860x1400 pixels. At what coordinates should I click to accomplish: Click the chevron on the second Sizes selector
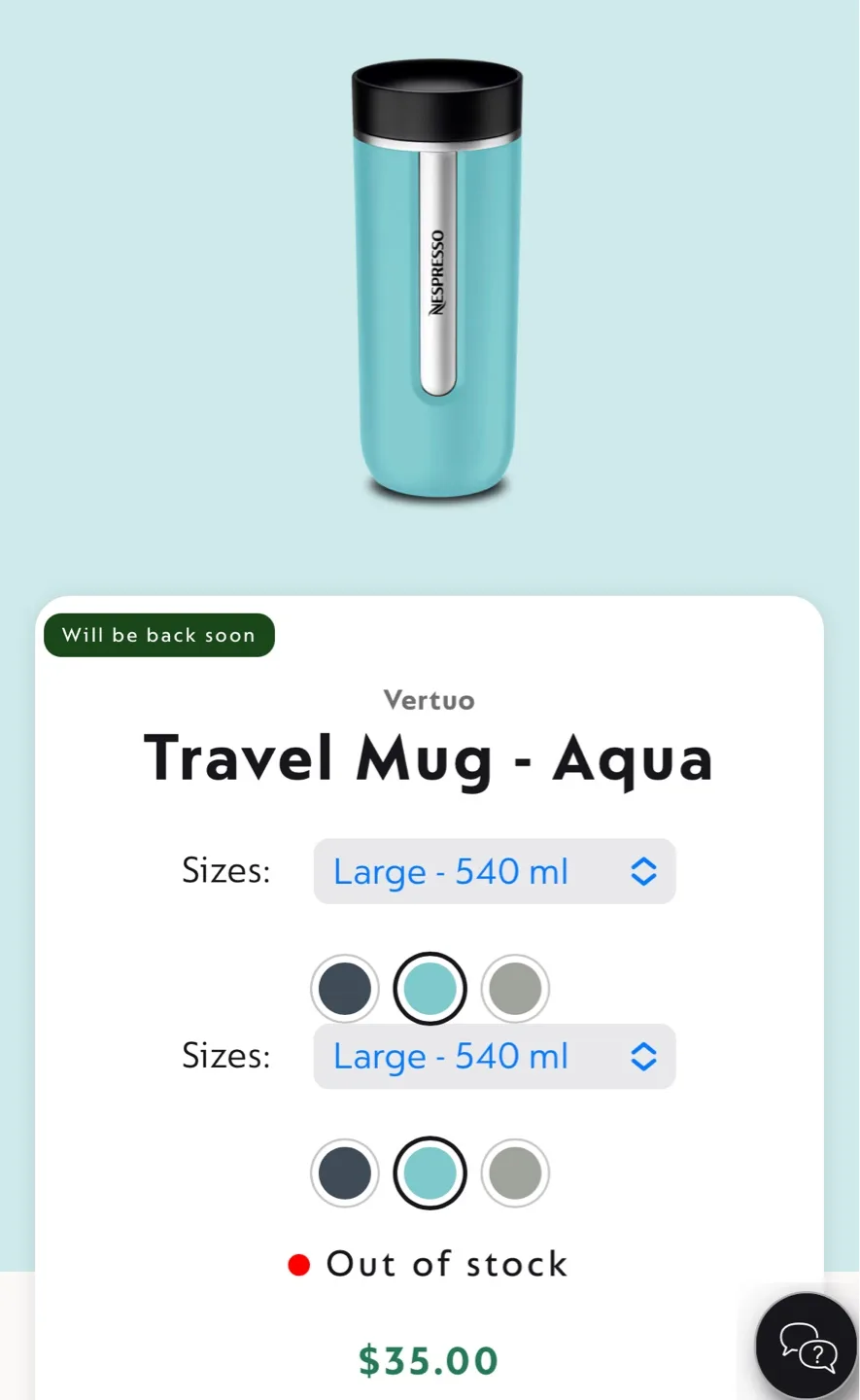(x=643, y=1056)
